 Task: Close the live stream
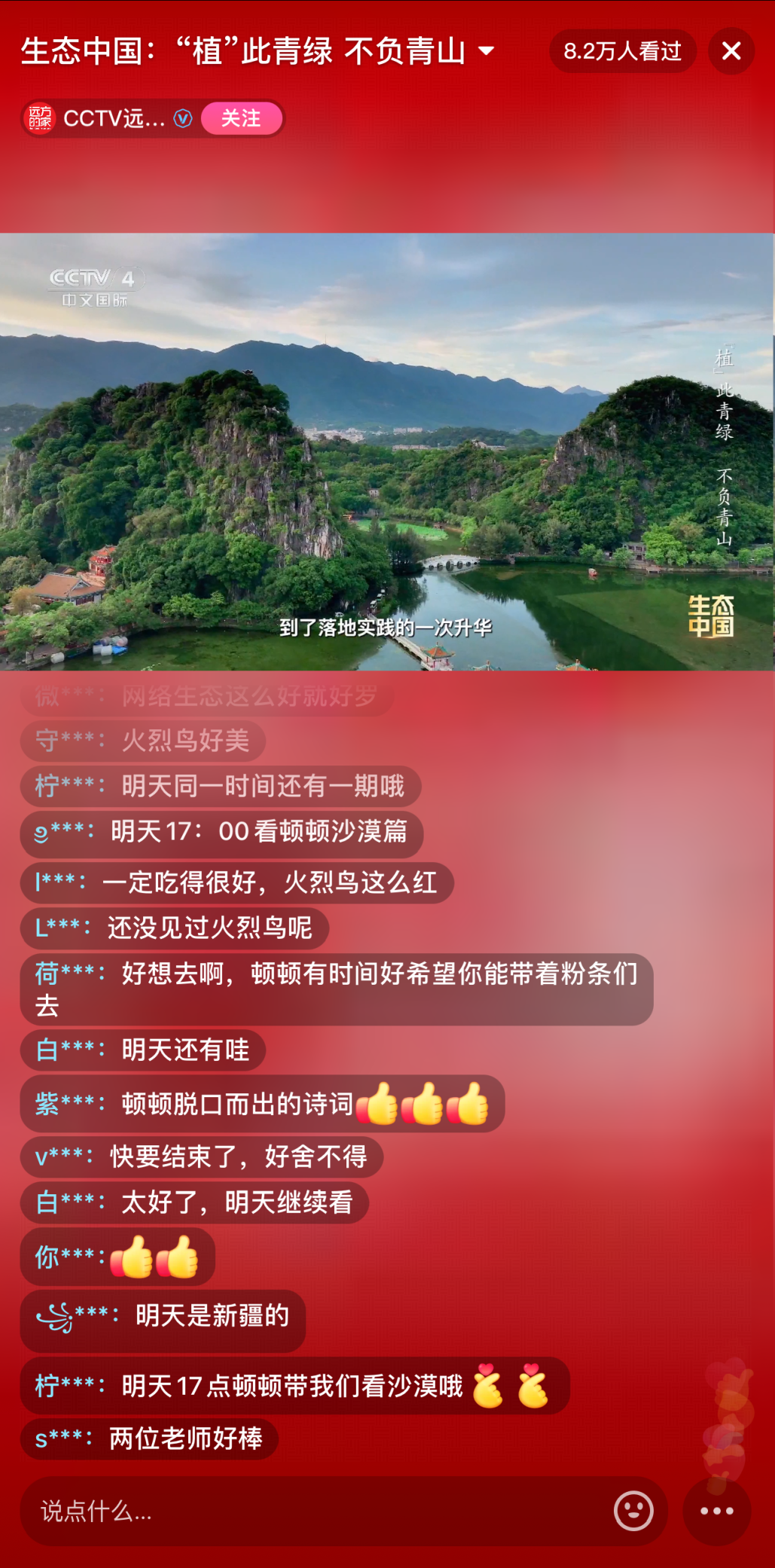731,51
